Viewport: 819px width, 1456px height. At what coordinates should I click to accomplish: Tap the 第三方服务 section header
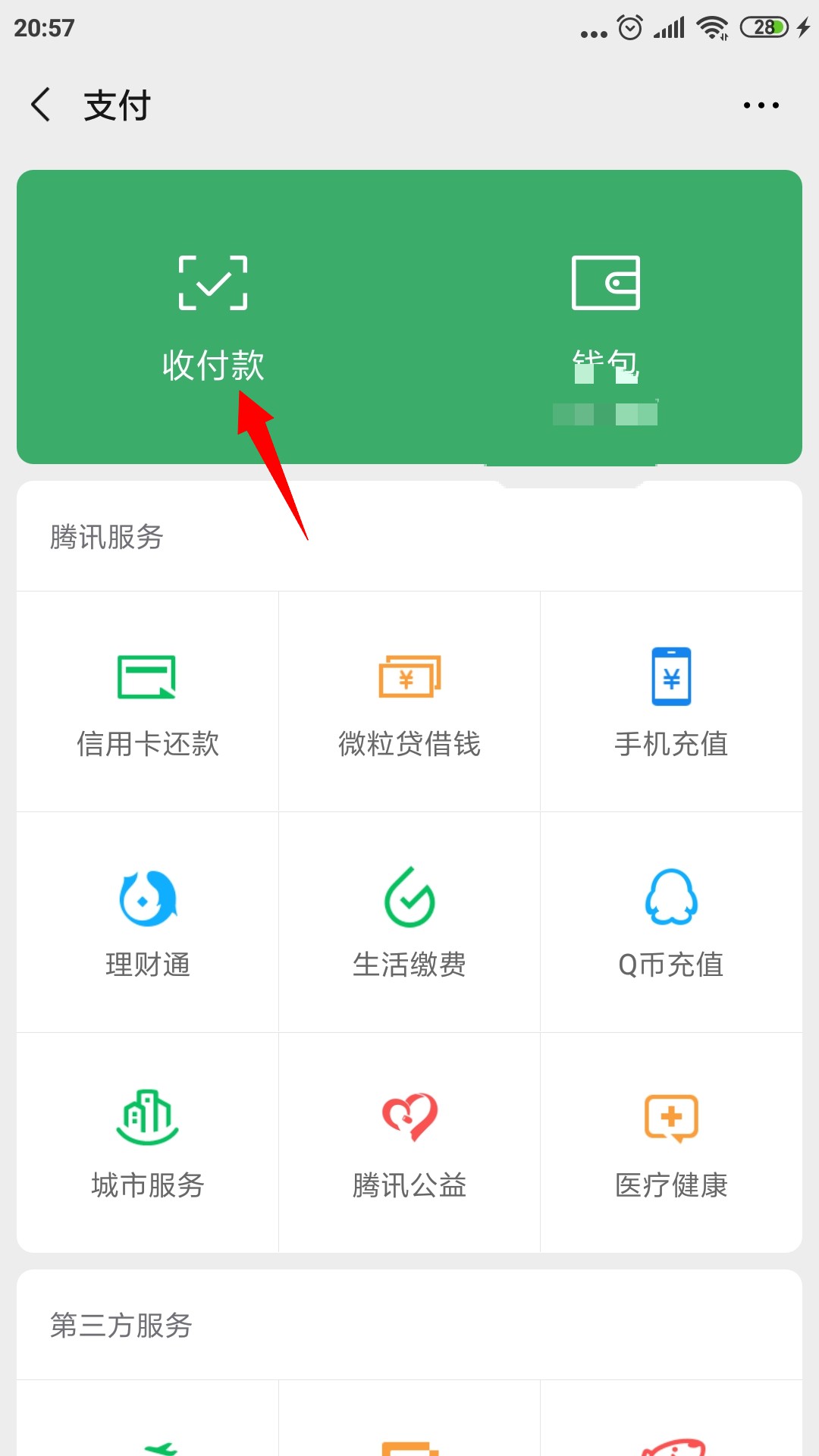[121, 1326]
